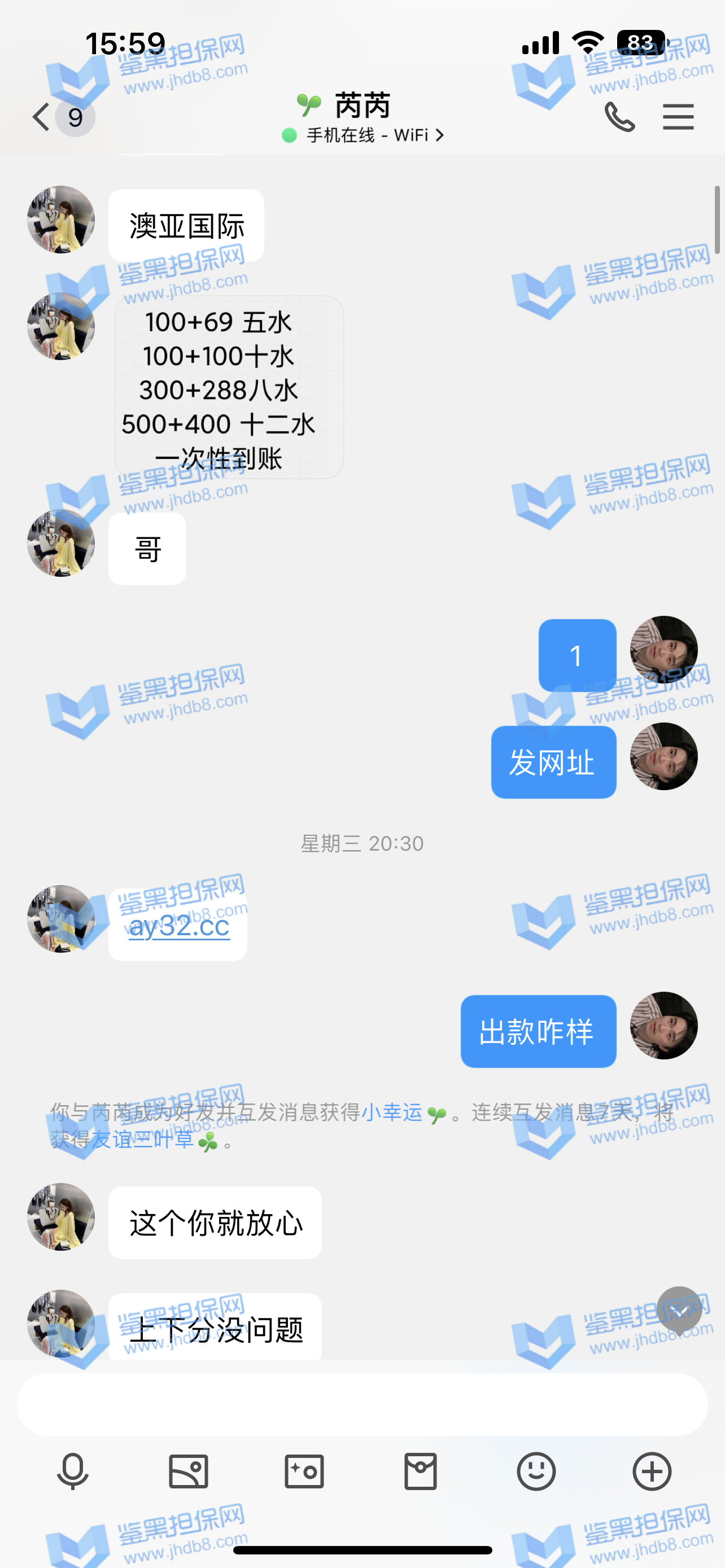Image resolution: width=725 pixels, height=1568 pixels.
Task: Record a voice message
Action: (x=72, y=1472)
